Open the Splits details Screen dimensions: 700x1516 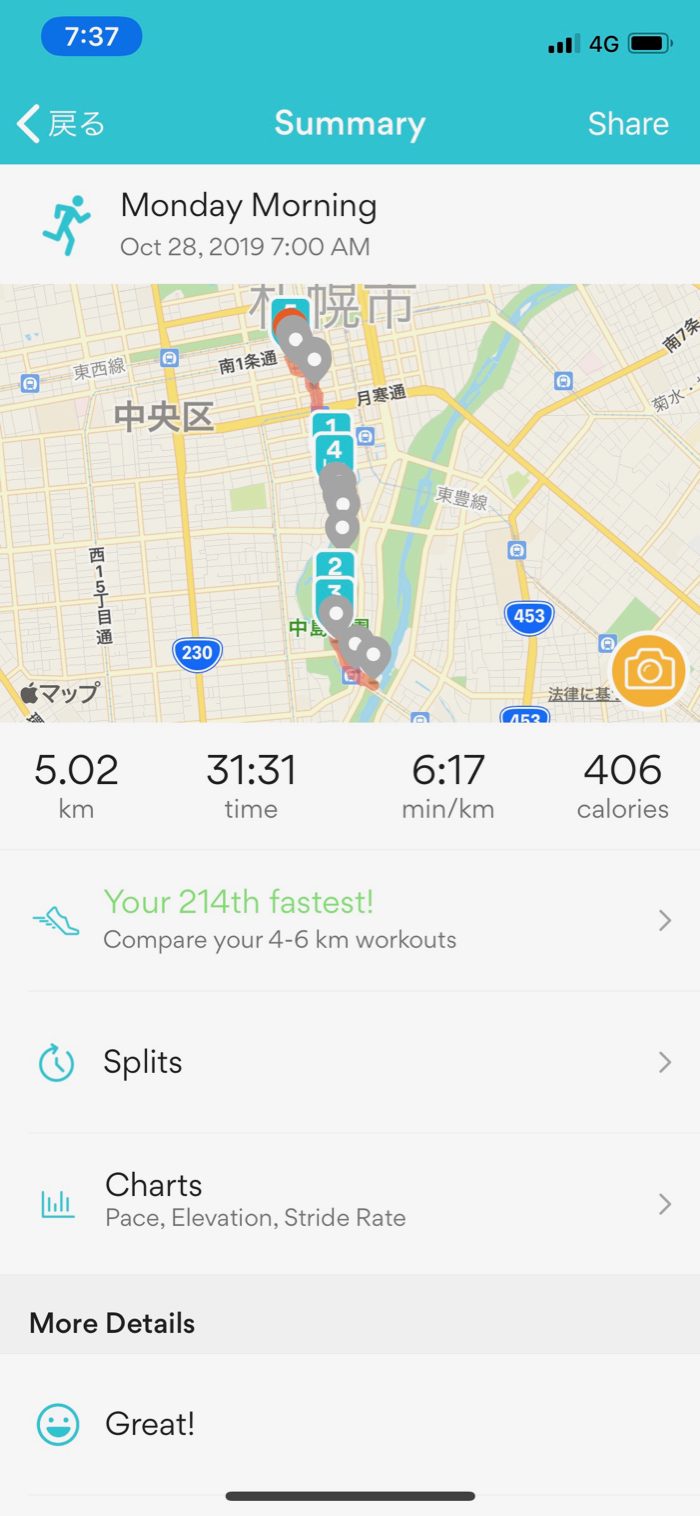[350, 1062]
